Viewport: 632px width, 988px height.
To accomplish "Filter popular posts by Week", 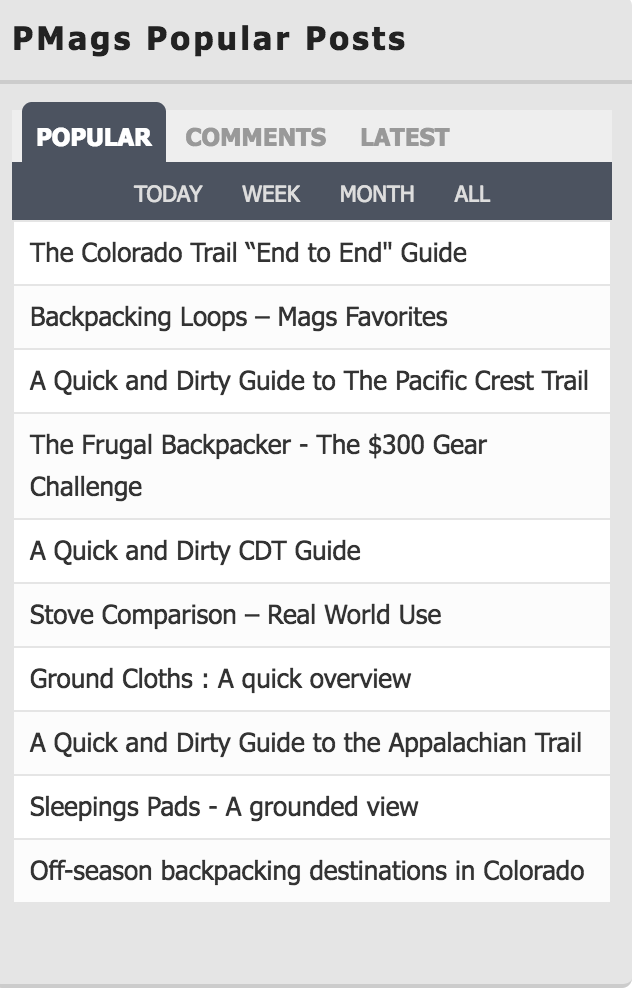I will coord(271,194).
